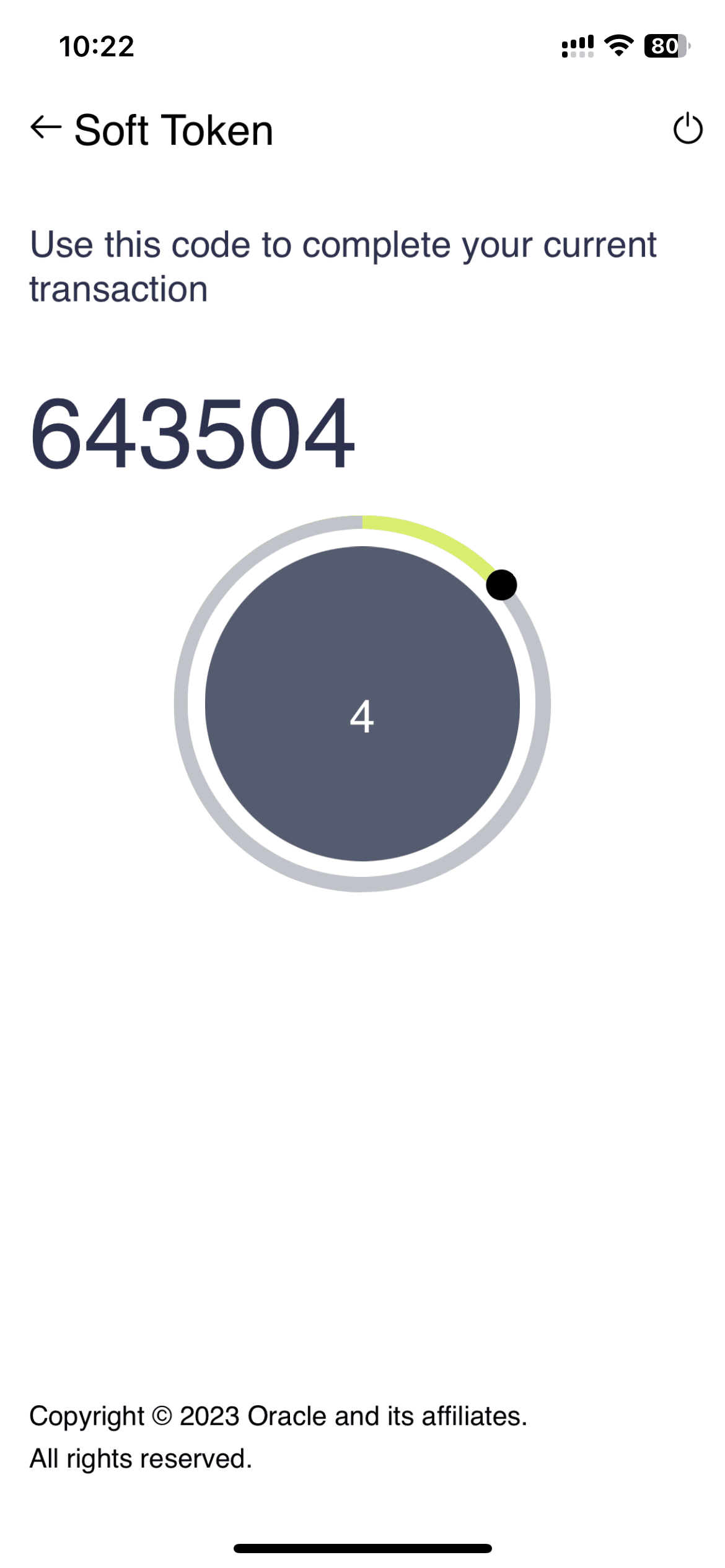This screenshot has width=725, height=1568.
Task: Tap the power logout icon
Action: (x=687, y=129)
